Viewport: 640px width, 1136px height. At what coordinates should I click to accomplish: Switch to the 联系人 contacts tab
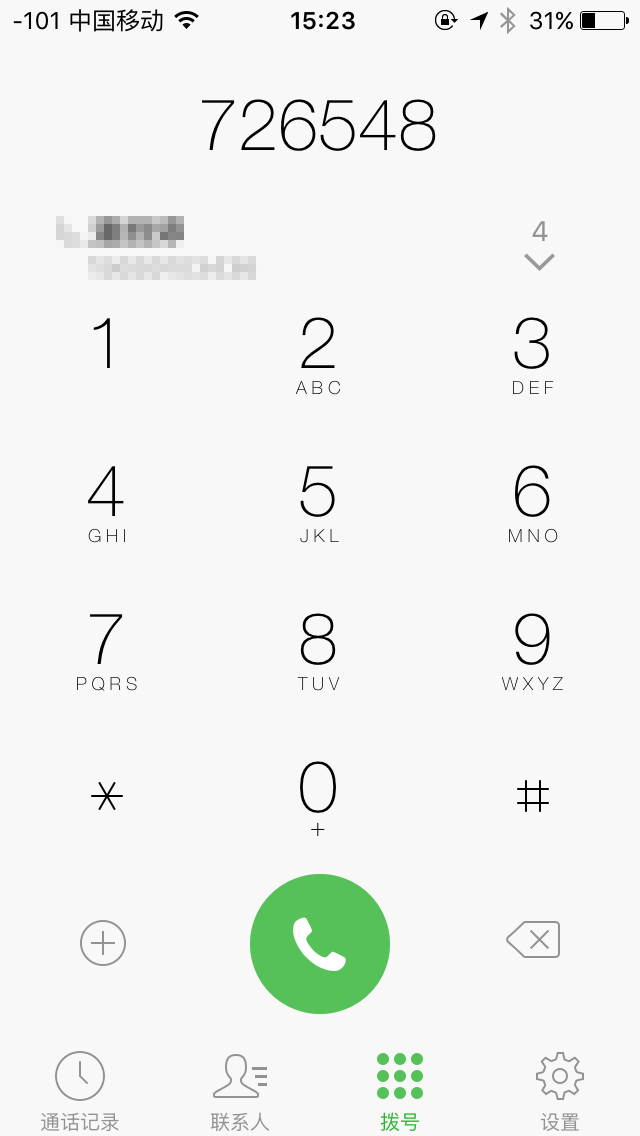240,1090
